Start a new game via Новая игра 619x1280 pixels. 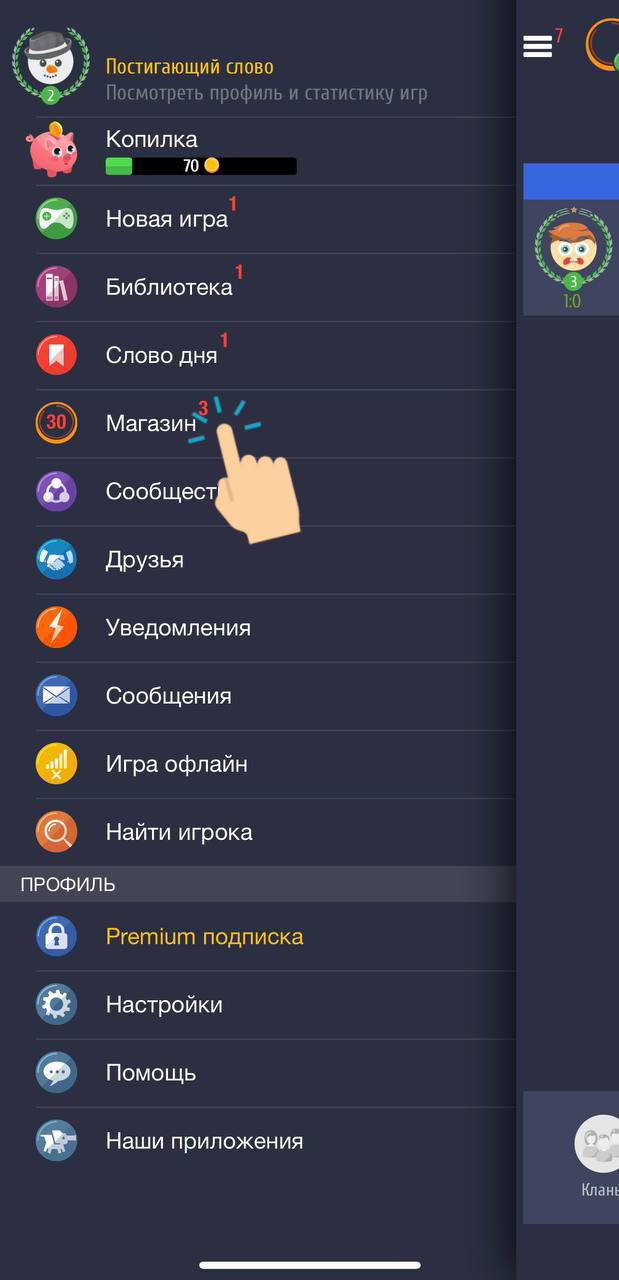click(x=167, y=219)
